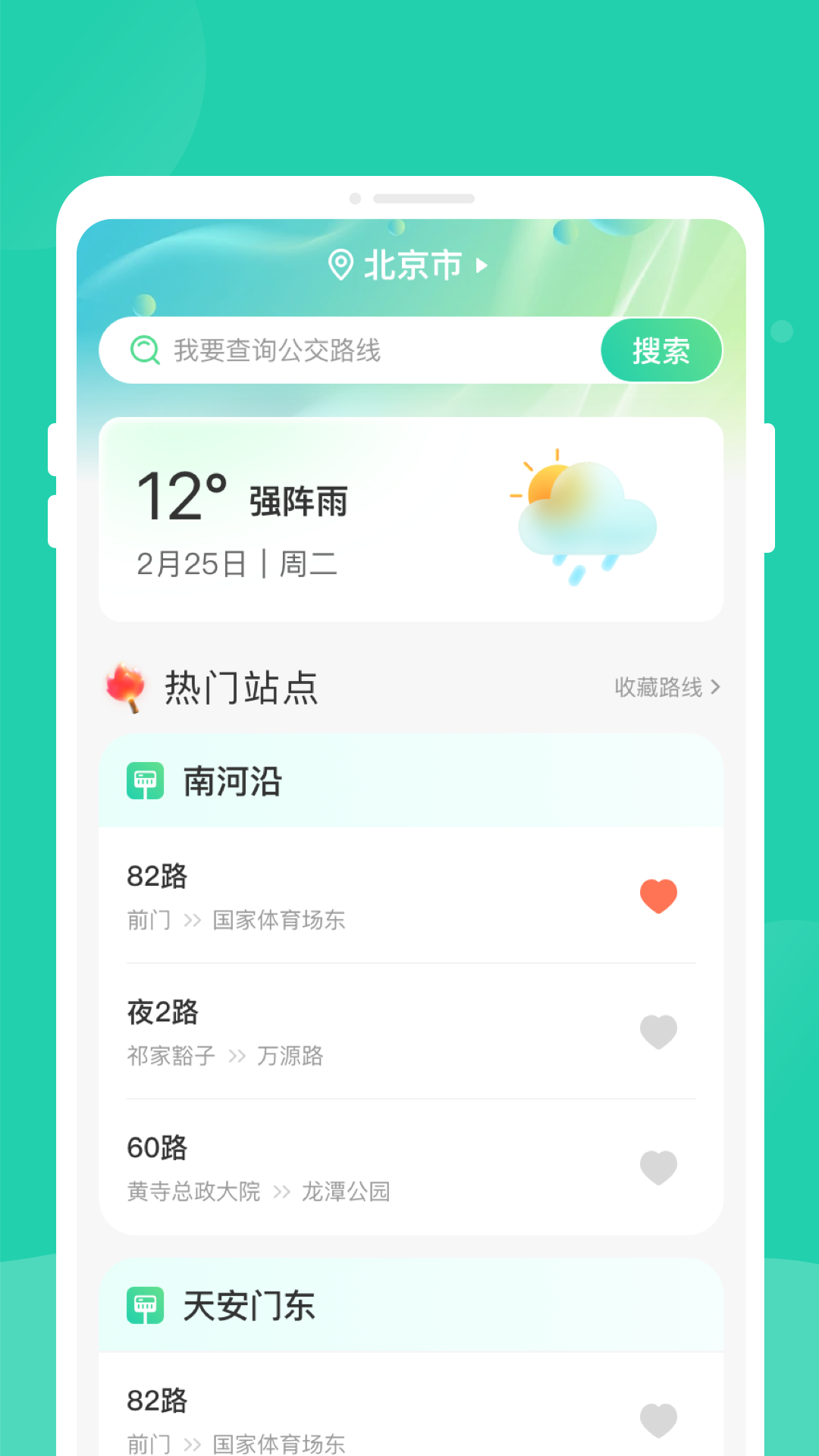
Task: Click the location pin icon beside 北京市
Action: [342, 265]
